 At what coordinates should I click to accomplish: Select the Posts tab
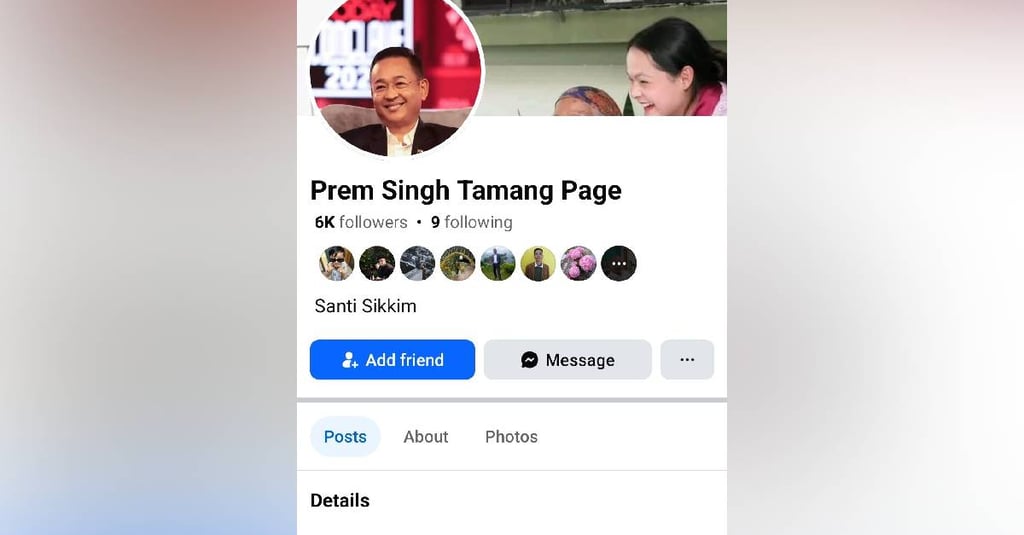coord(345,437)
